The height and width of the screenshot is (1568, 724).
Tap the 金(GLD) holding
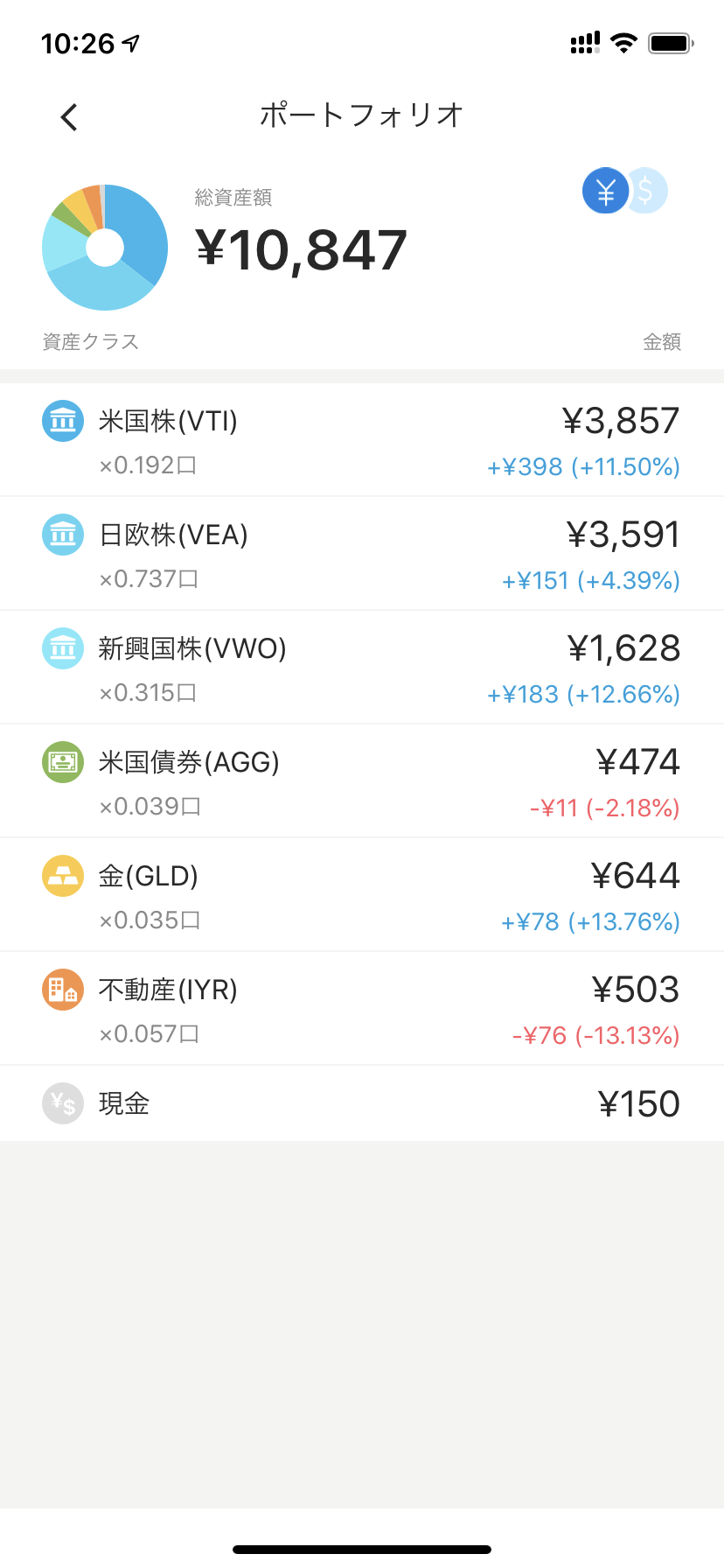362,896
